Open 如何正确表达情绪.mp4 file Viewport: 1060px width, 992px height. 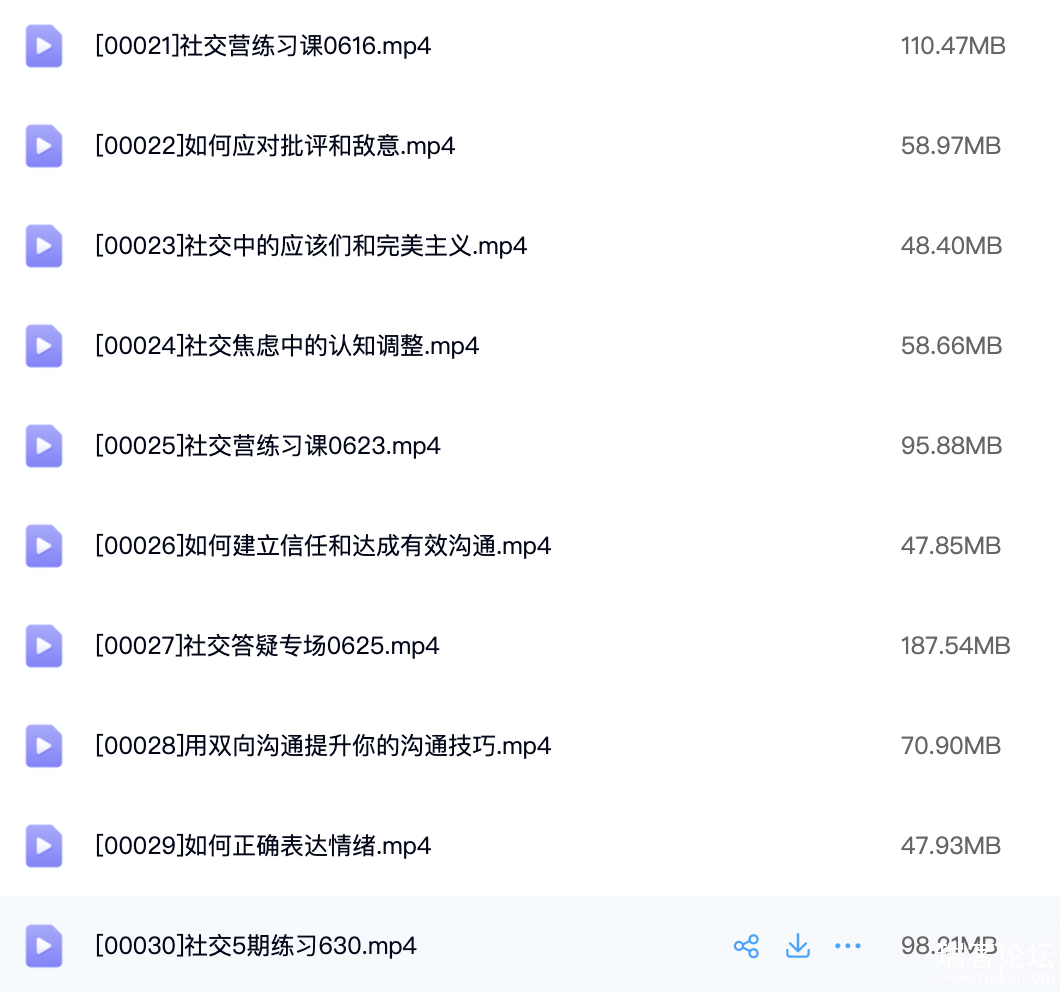click(x=263, y=846)
